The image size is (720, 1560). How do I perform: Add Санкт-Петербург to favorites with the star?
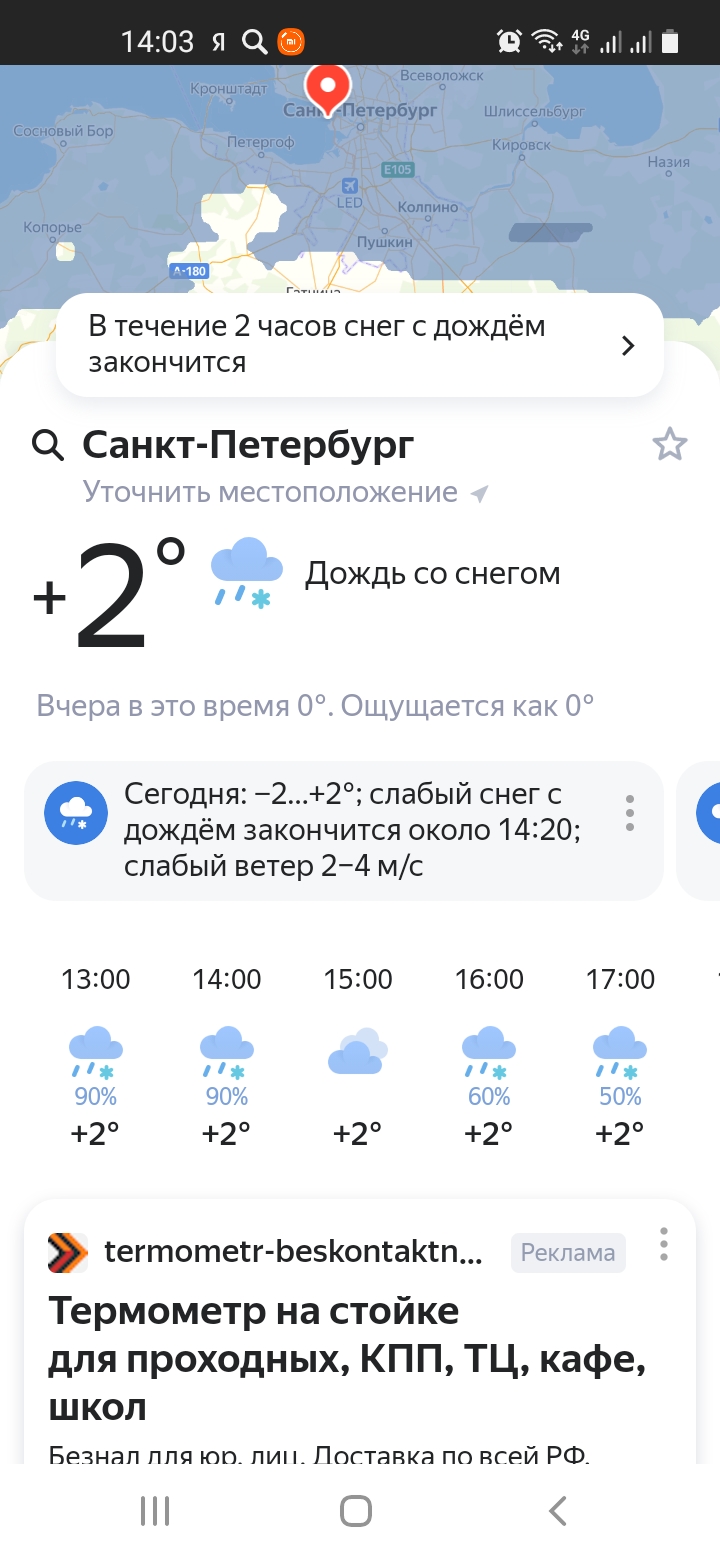tap(670, 444)
